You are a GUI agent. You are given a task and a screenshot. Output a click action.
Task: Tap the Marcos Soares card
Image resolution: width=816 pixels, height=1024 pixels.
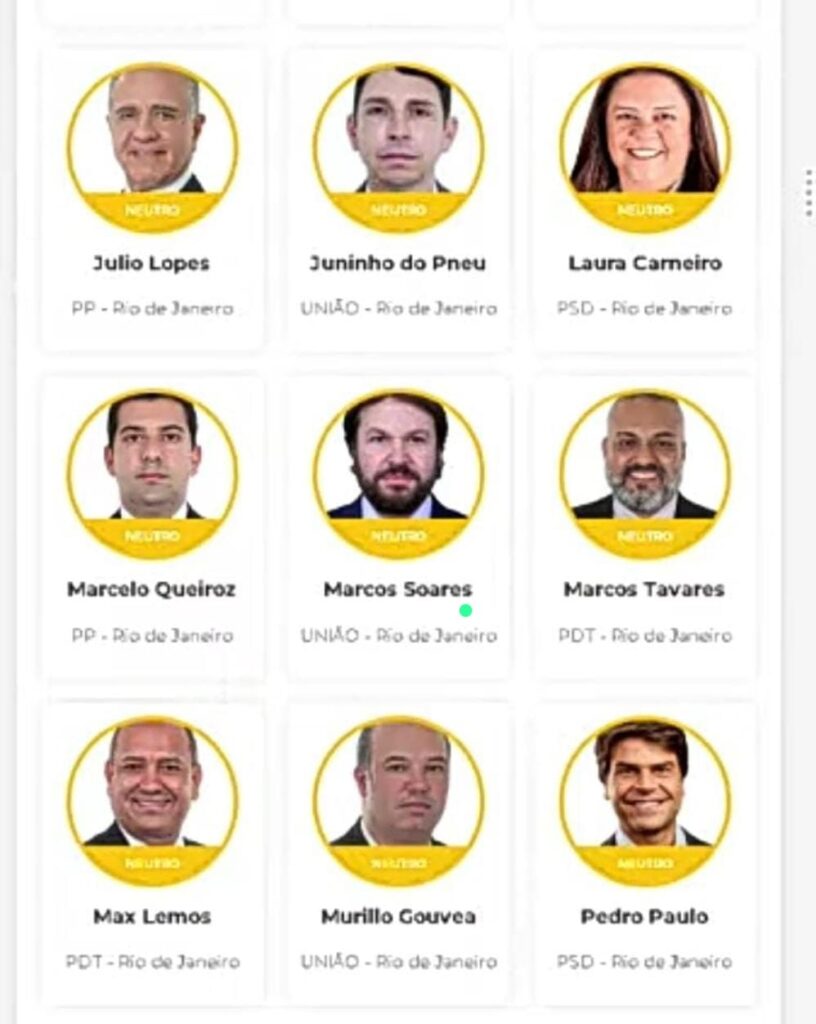pos(398,526)
